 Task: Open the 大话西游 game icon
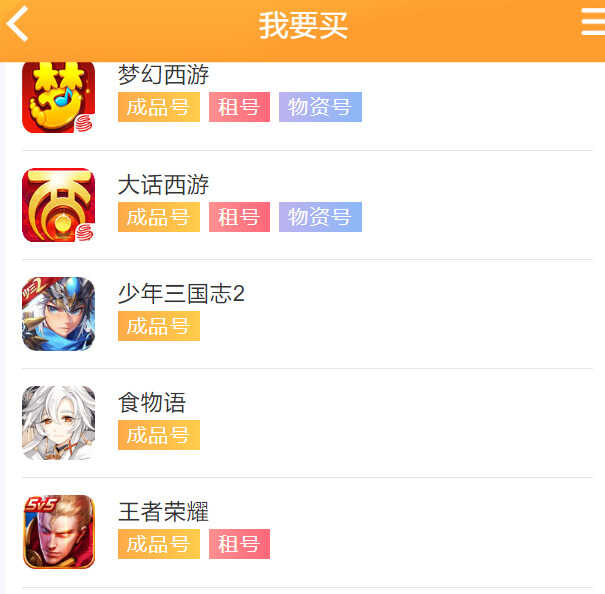click(x=58, y=205)
